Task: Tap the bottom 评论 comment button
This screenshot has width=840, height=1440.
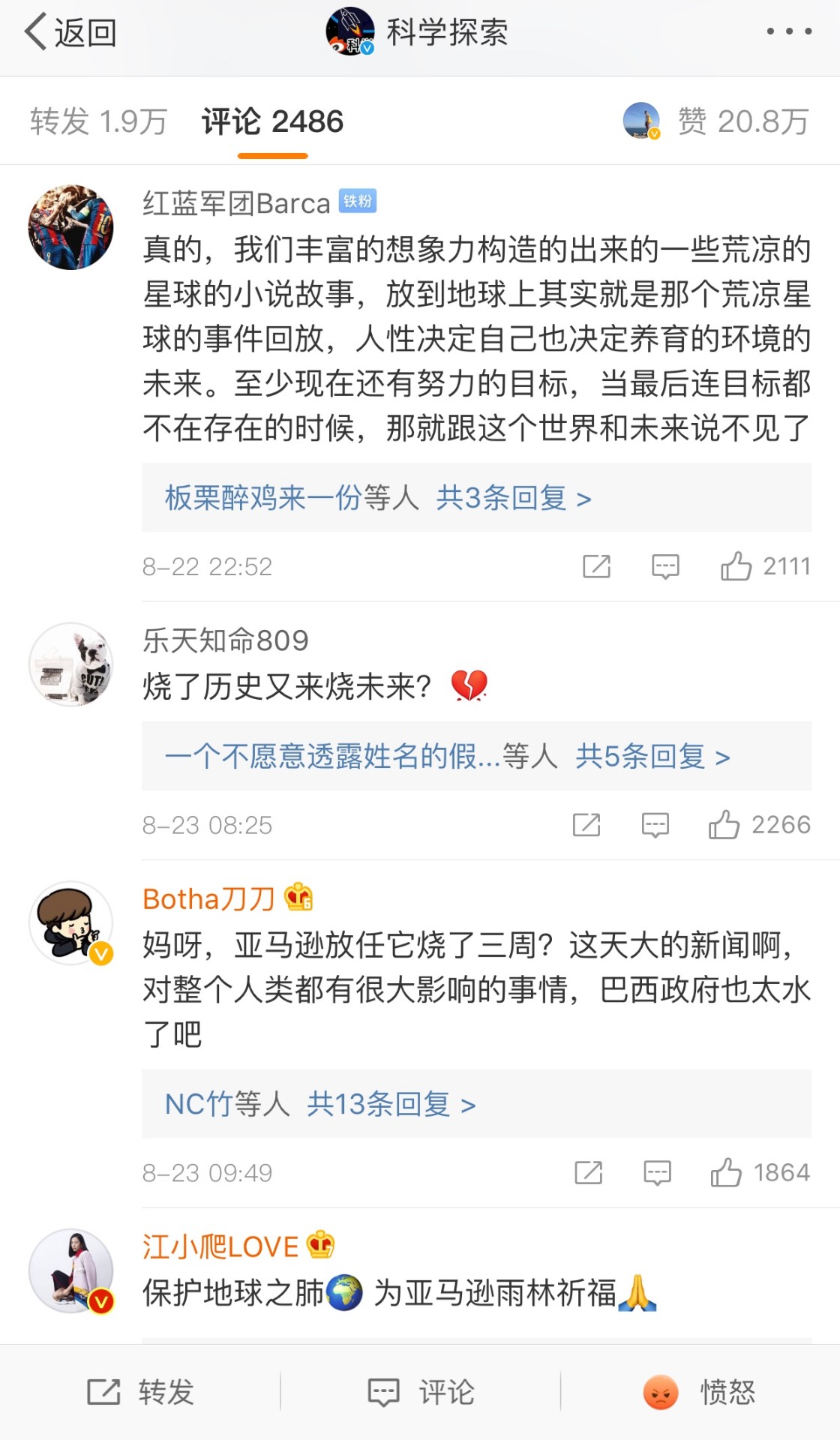Action: click(421, 1392)
